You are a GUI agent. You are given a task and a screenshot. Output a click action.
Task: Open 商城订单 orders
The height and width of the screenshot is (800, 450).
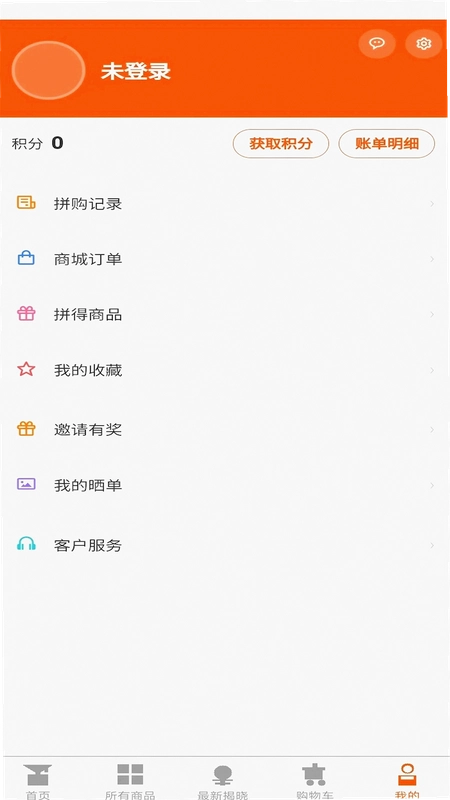pyautogui.click(x=225, y=259)
